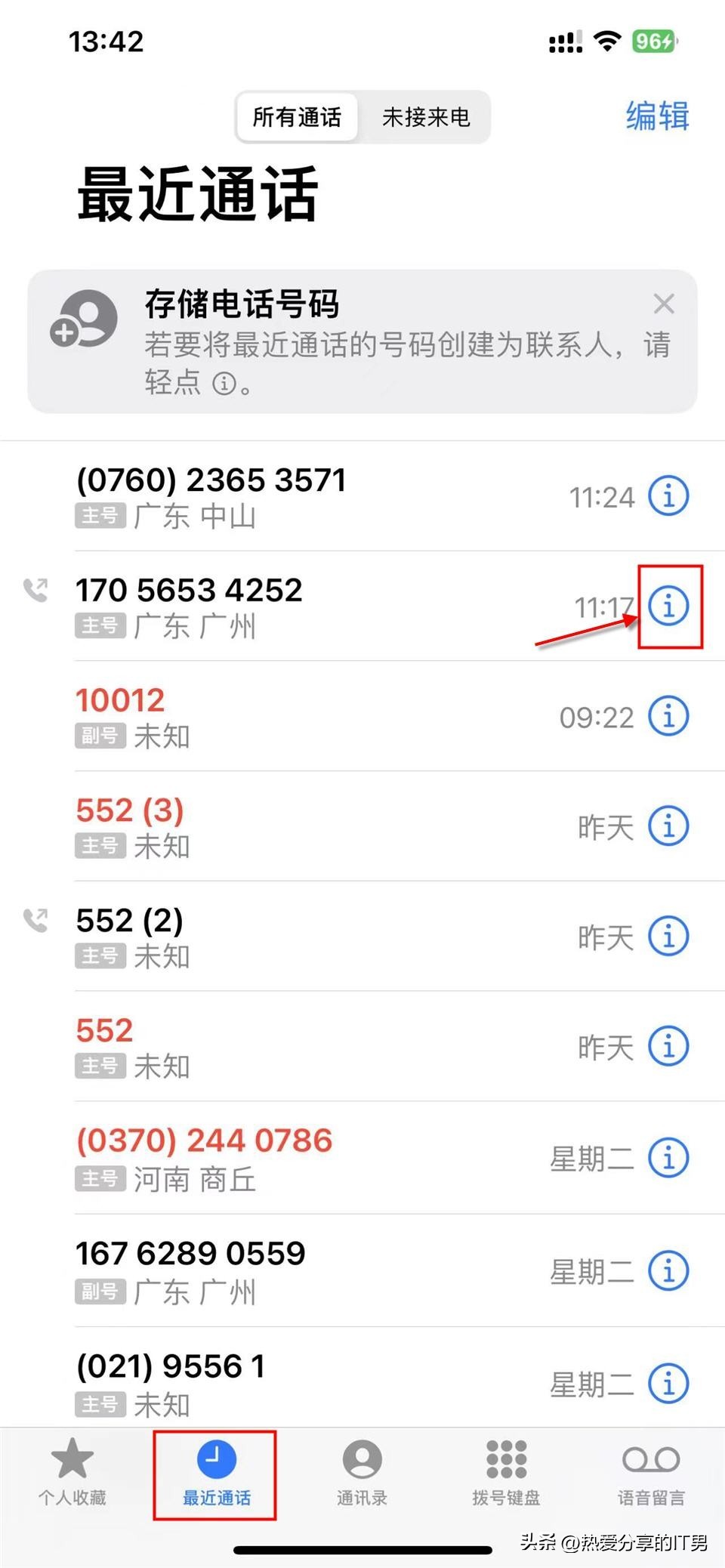725x1568 pixels.
Task: Go to the 语音留言 tab
Action: [x=651, y=1473]
